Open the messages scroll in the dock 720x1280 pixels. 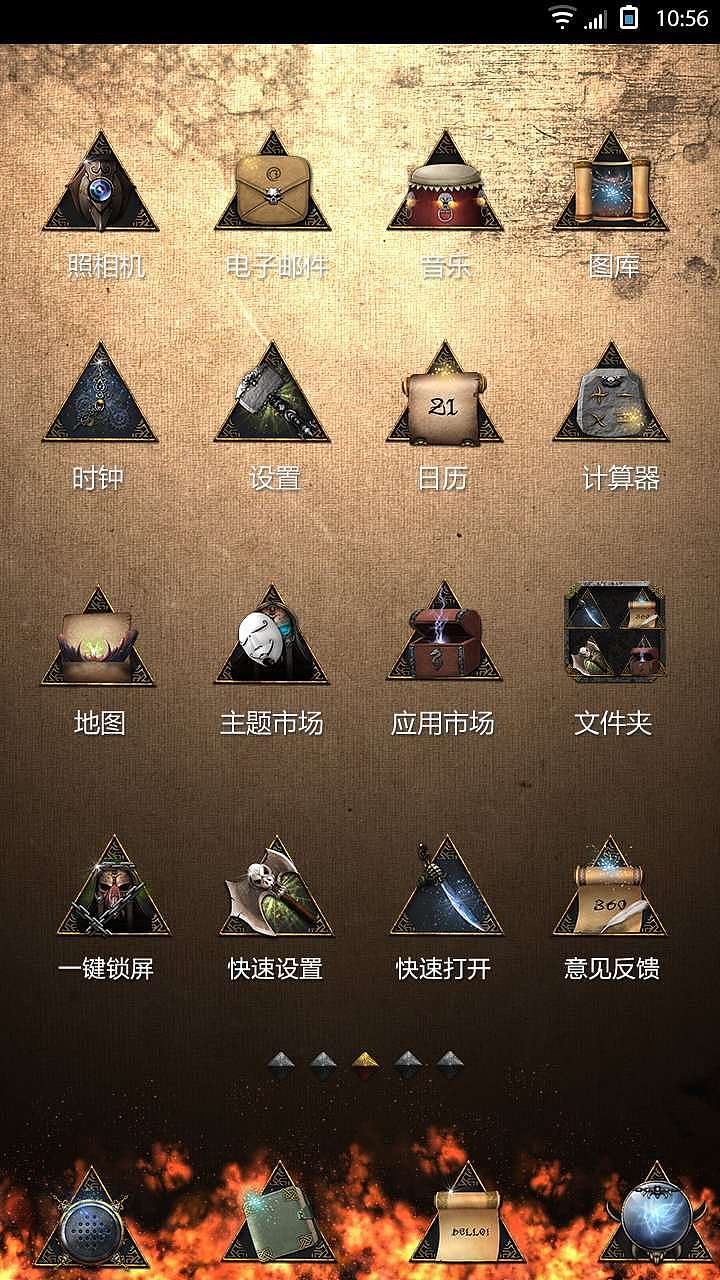tap(467, 1220)
